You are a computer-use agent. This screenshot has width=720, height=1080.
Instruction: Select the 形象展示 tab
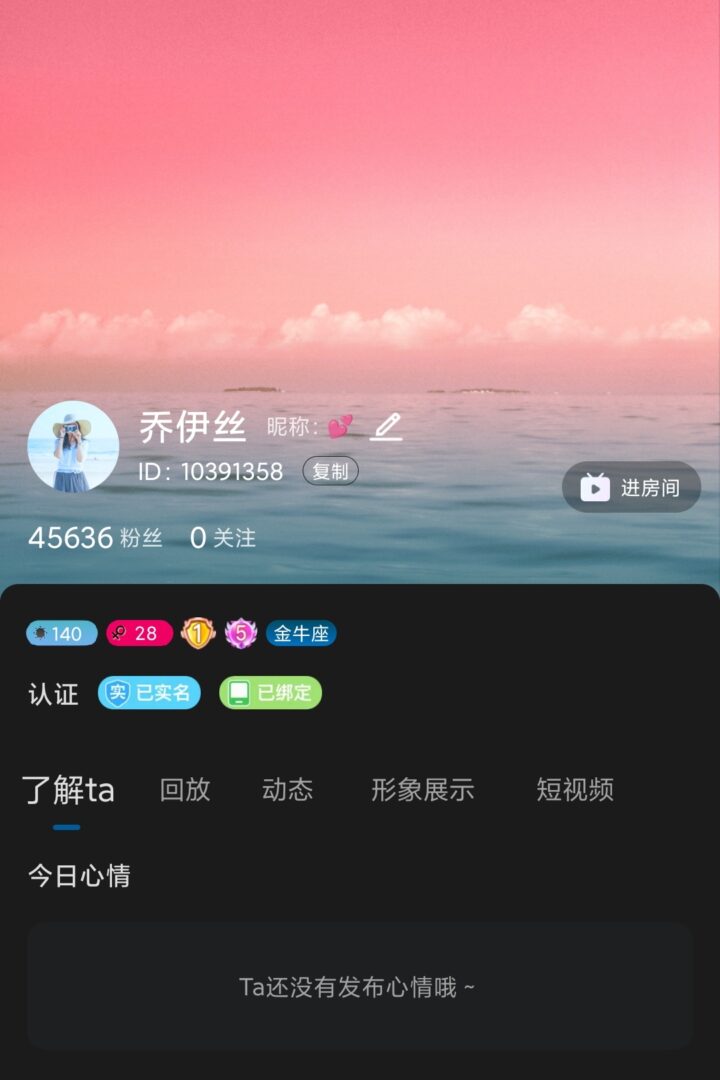coord(422,790)
